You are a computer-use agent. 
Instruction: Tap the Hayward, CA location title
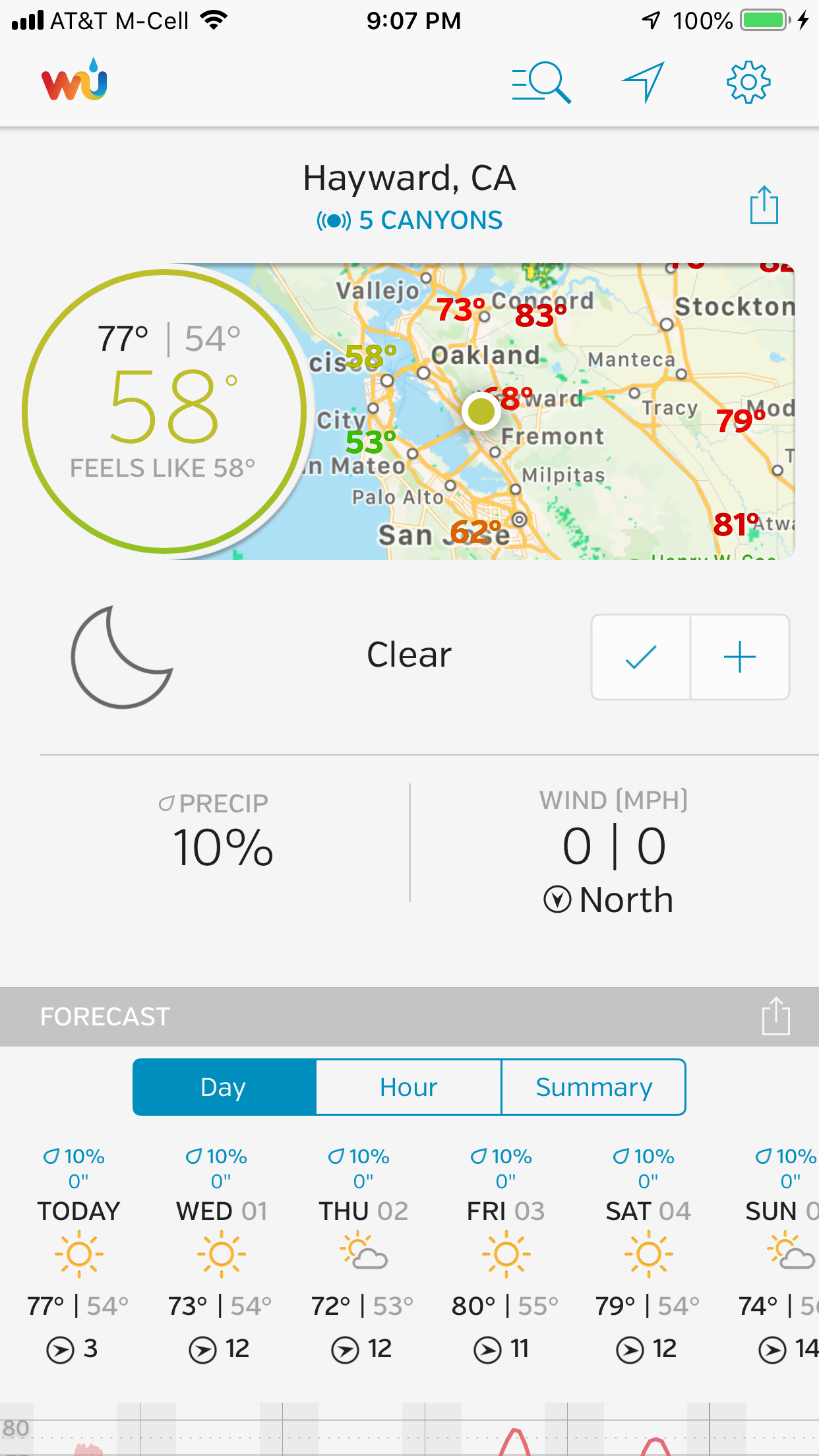pos(409,177)
